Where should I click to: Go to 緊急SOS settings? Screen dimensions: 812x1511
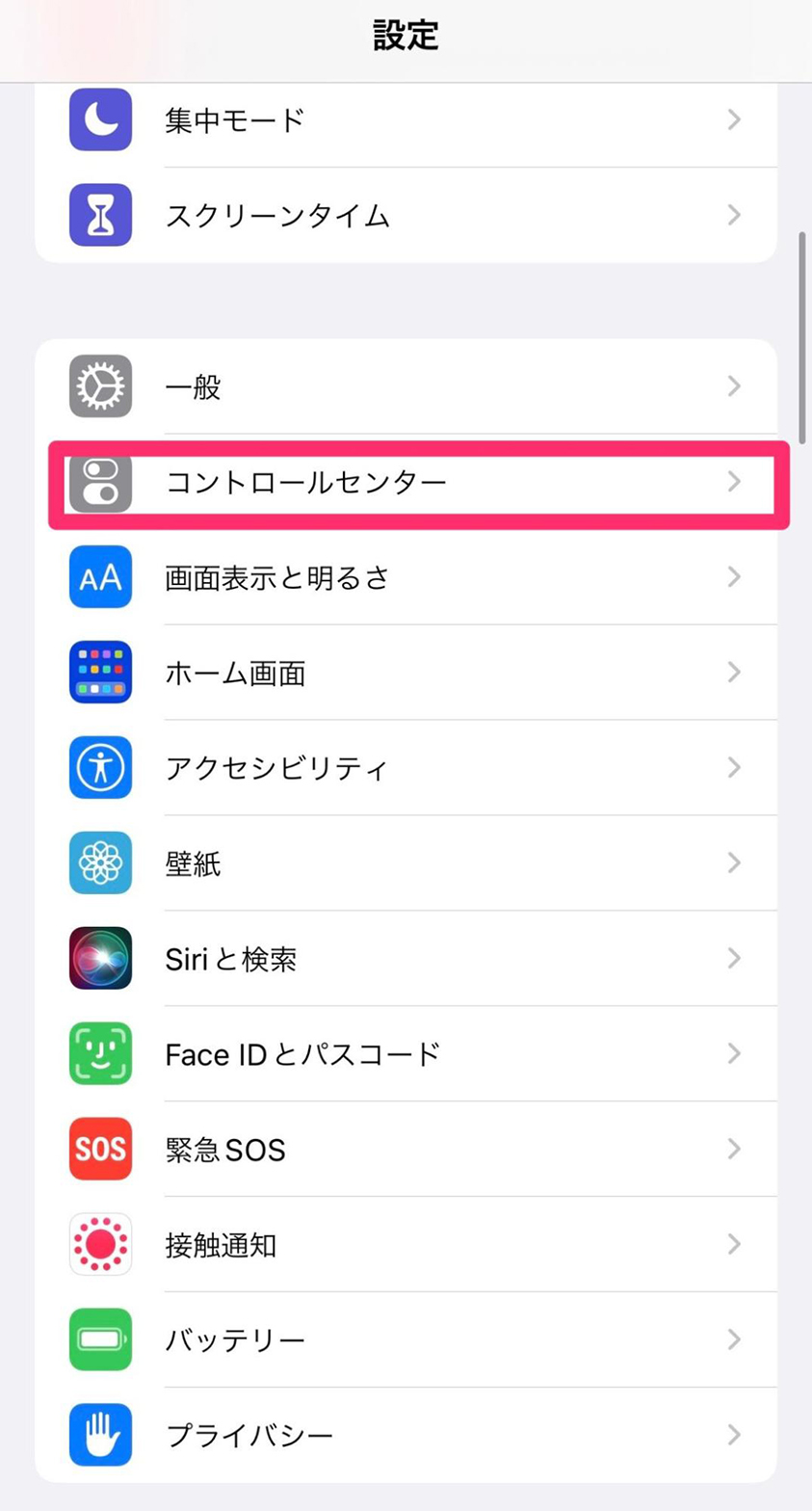(406, 1149)
